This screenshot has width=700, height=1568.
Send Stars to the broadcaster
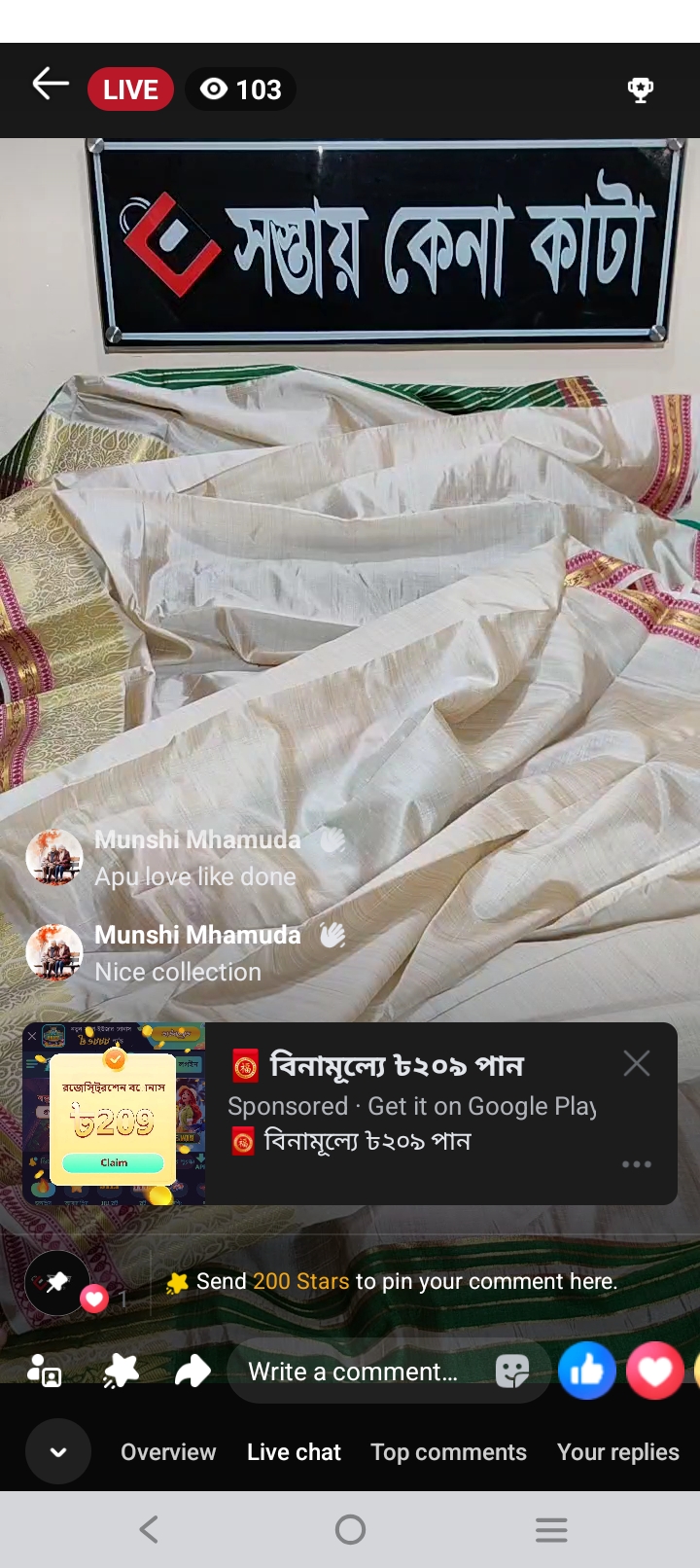pos(121,1372)
